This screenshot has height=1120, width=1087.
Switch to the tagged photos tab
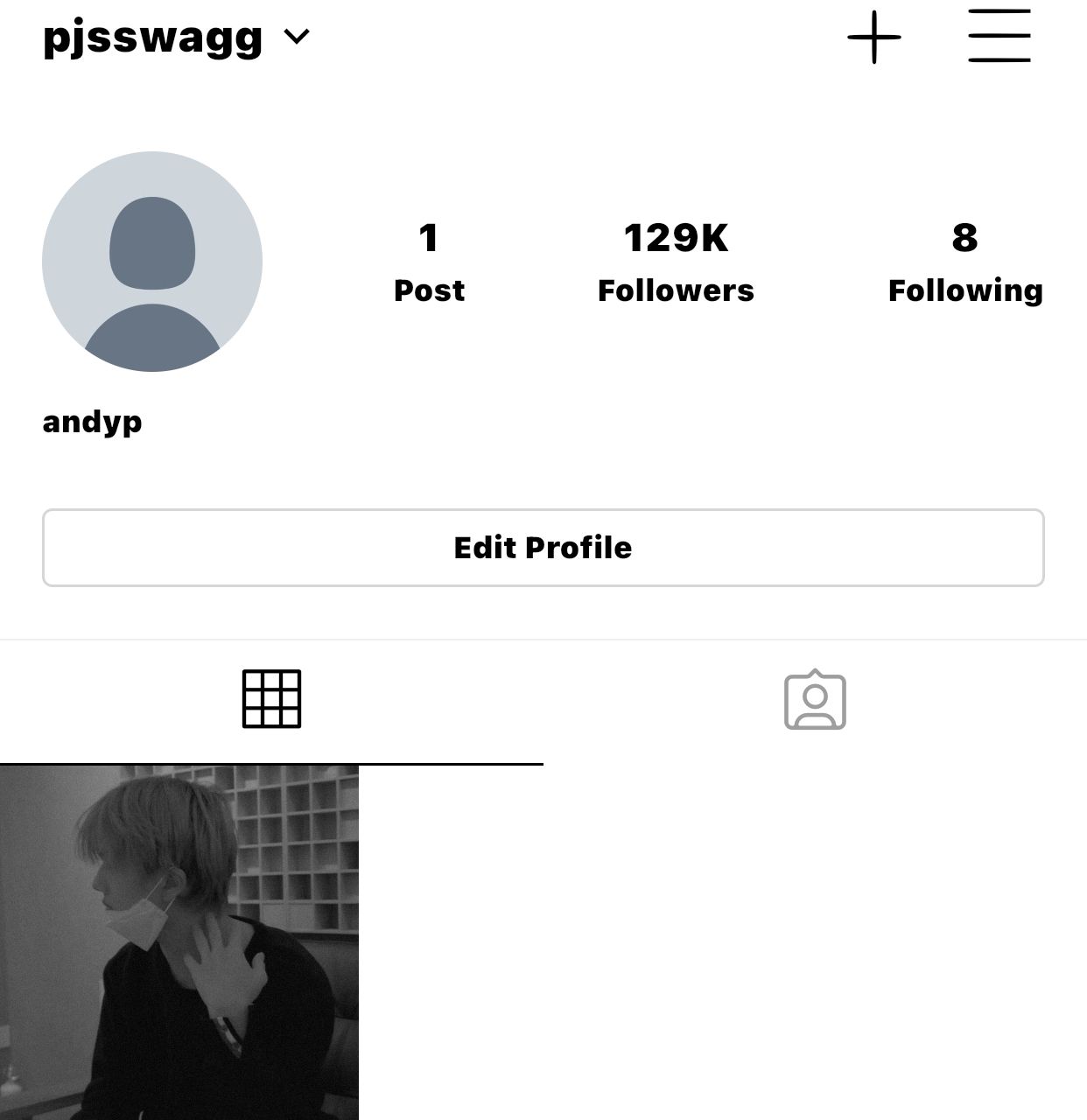click(815, 700)
